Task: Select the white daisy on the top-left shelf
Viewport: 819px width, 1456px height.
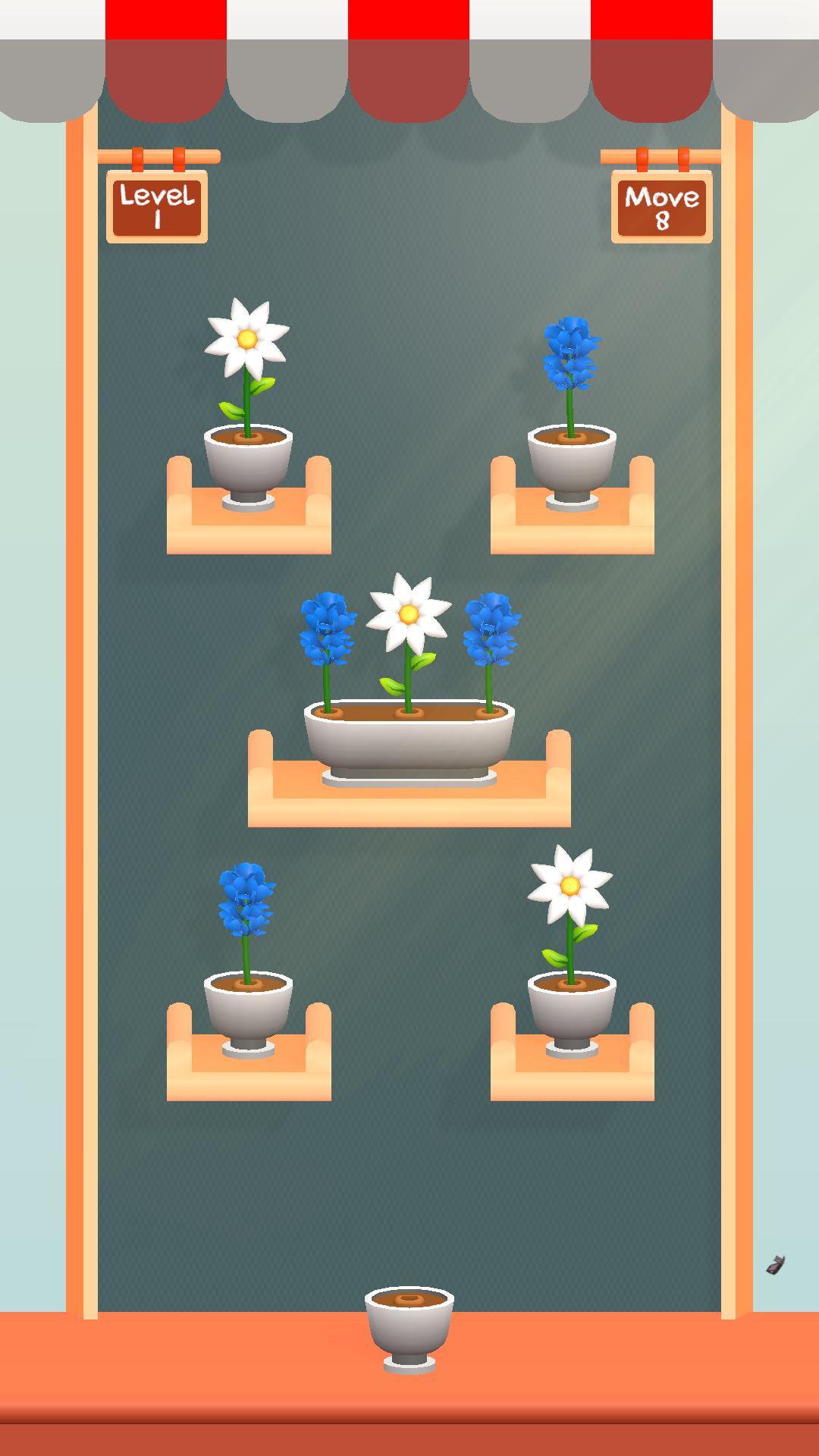Action: [x=248, y=337]
